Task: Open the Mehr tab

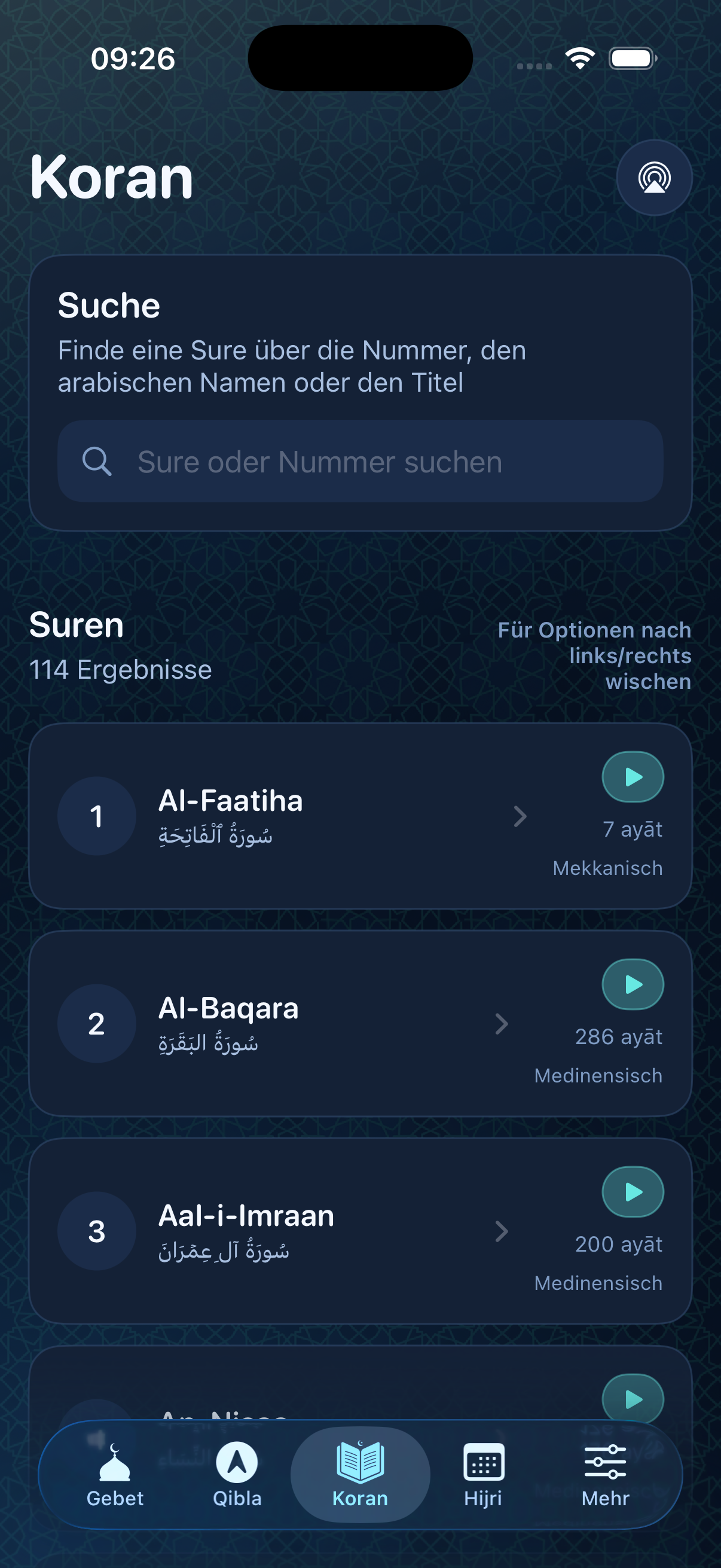Action: pyautogui.click(x=606, y=1475)
